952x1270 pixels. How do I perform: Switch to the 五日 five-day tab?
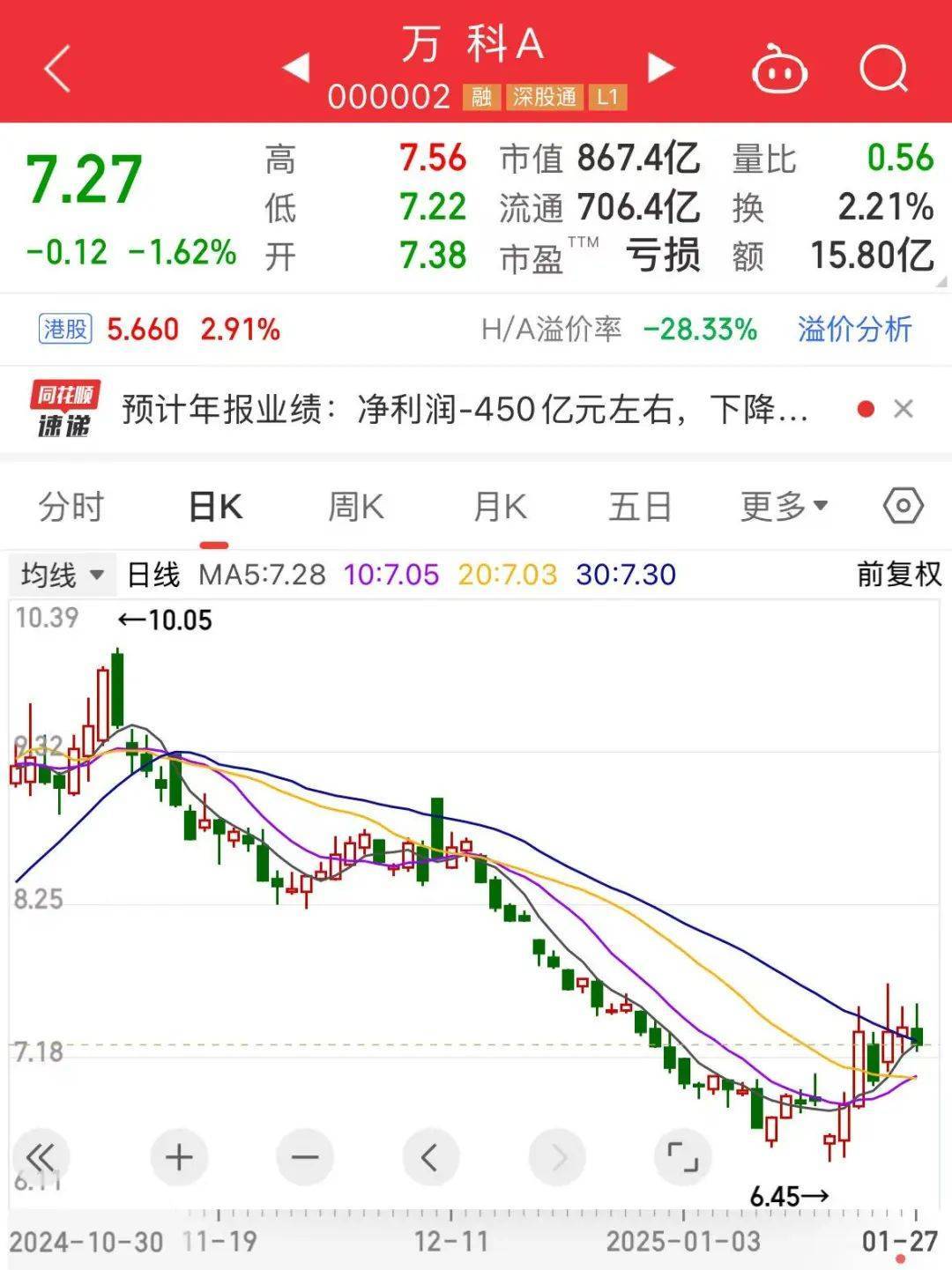tap(641, 507)
